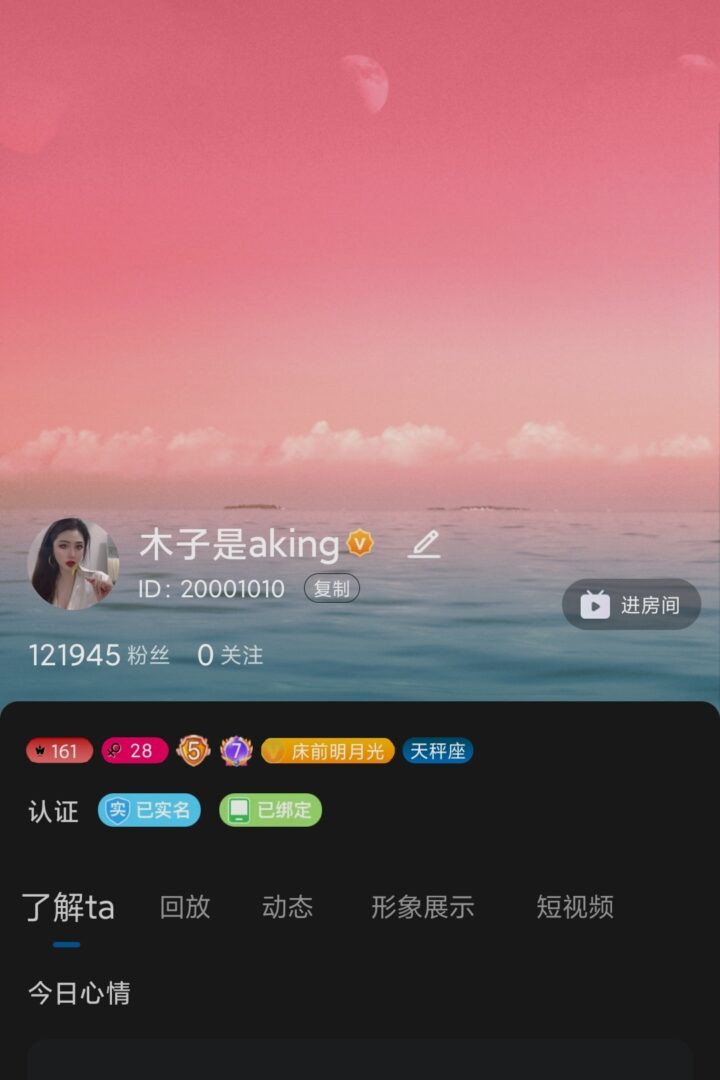Viewport: 720px width, 1080px height.
Task: Tap the edit pencil beside the username
Action: [424, 545]
